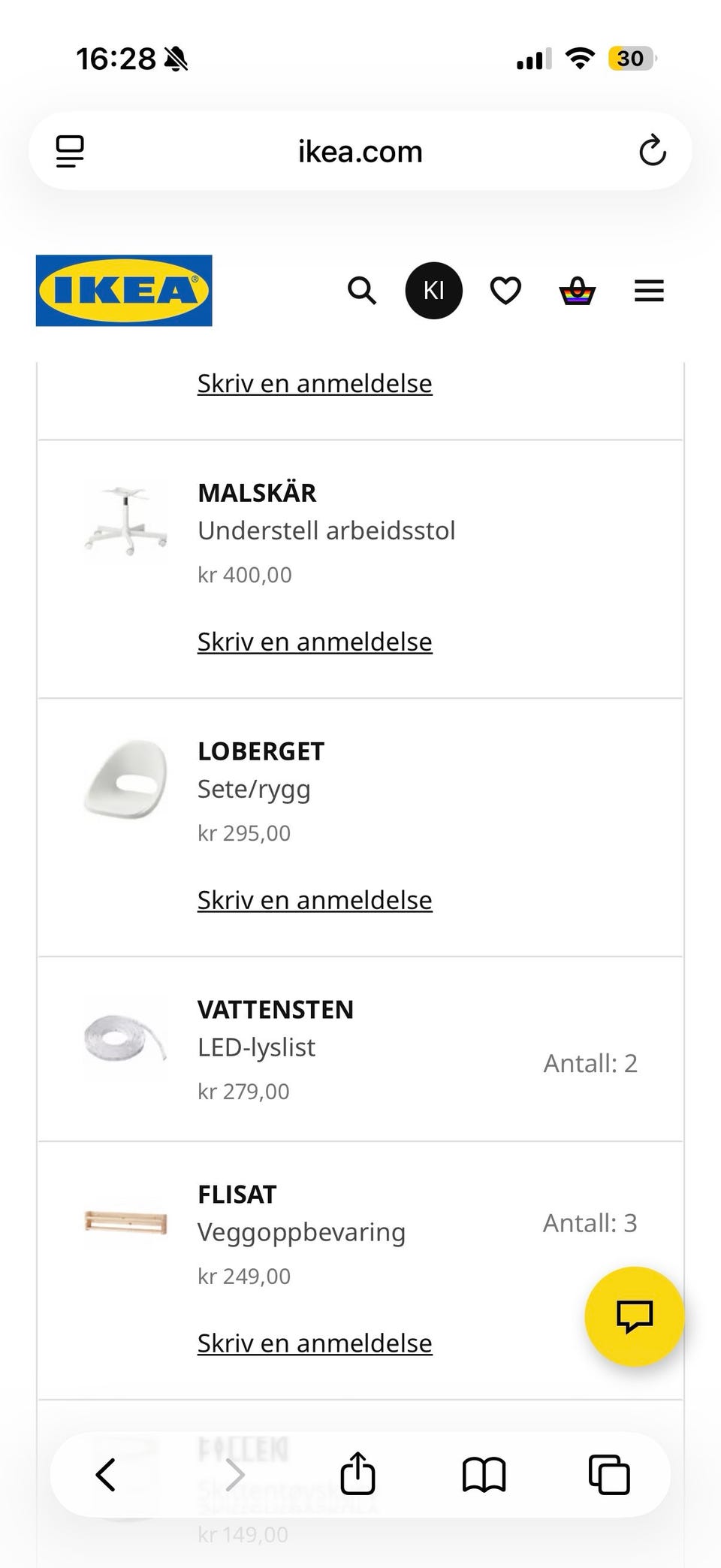Image resolution: width=721 pixels, height=1568 pixels.
Task: Open the yellow chat bubble
Action: click(x=633, y=1316)
